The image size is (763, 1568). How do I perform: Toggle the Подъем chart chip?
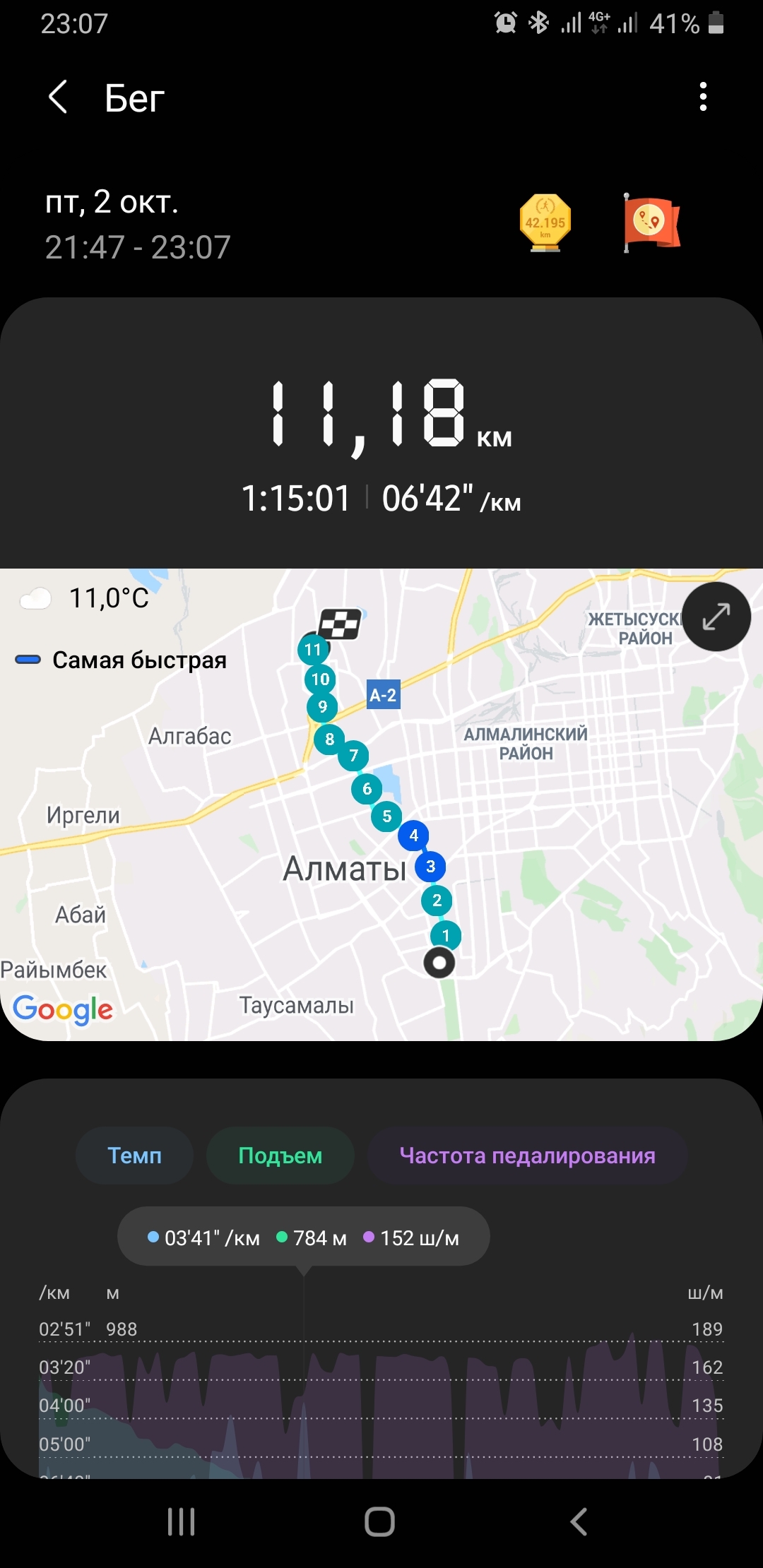pos(280,1156)
